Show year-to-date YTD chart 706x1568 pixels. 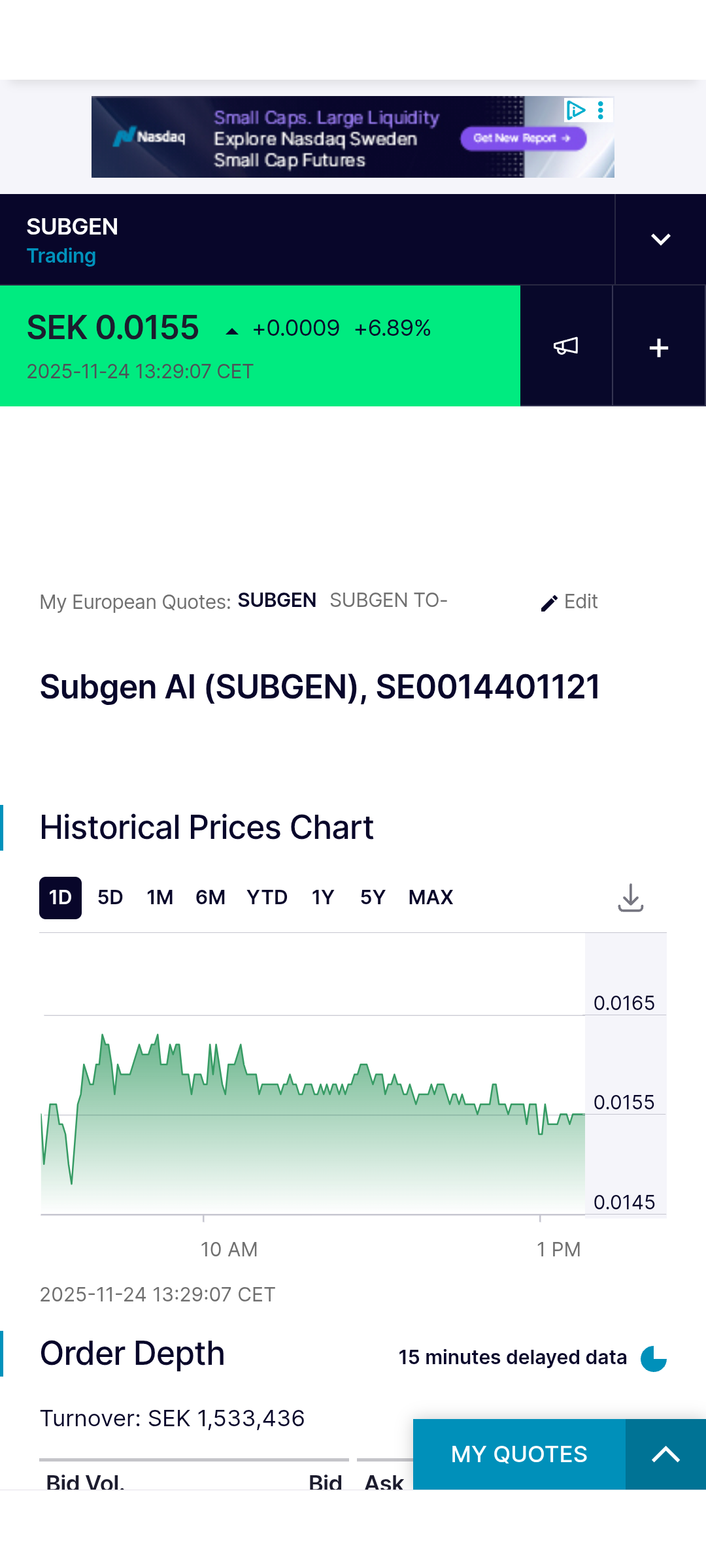click(267, 898)
